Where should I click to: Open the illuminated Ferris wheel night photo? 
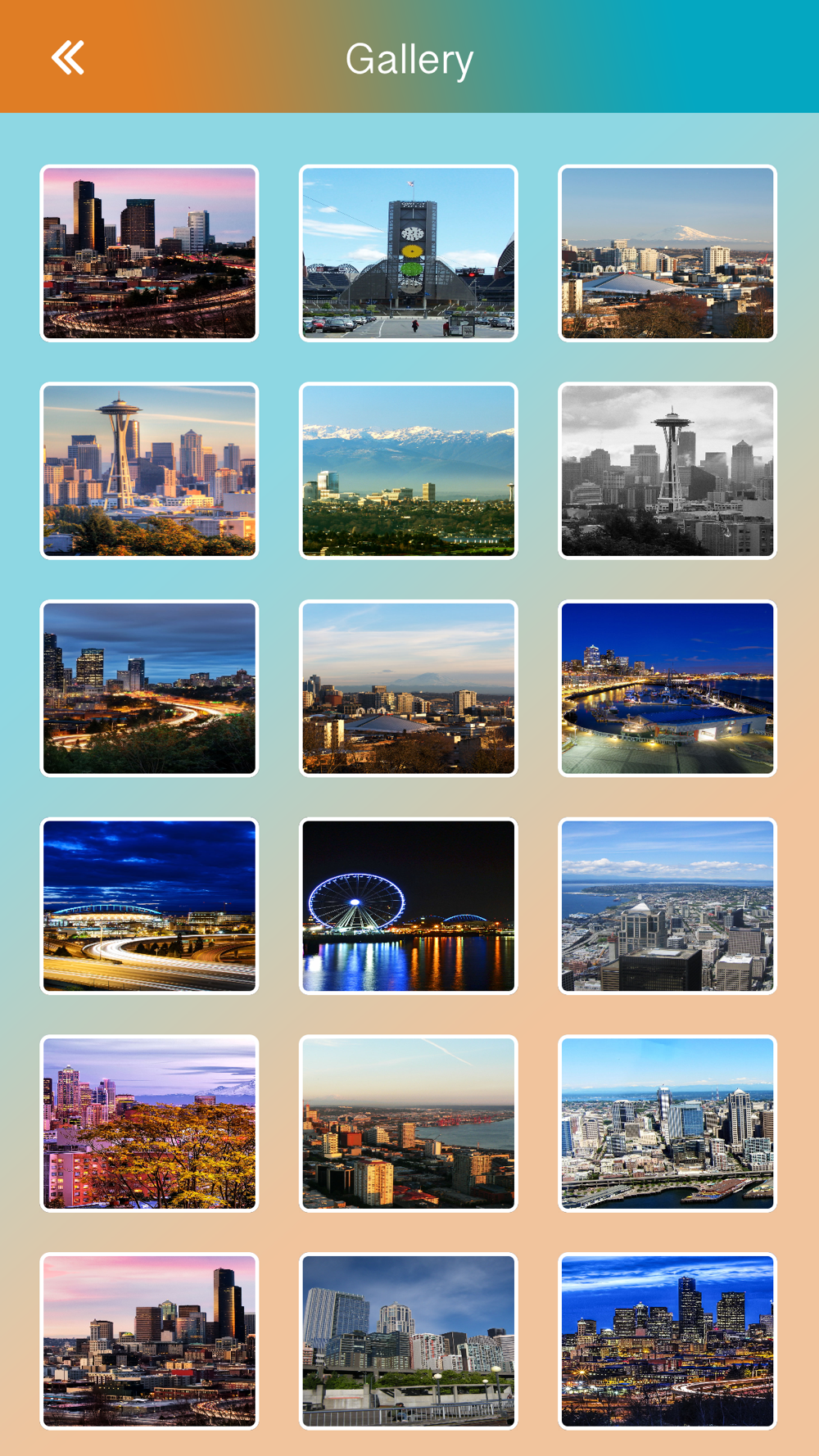[x=409, y=906]
